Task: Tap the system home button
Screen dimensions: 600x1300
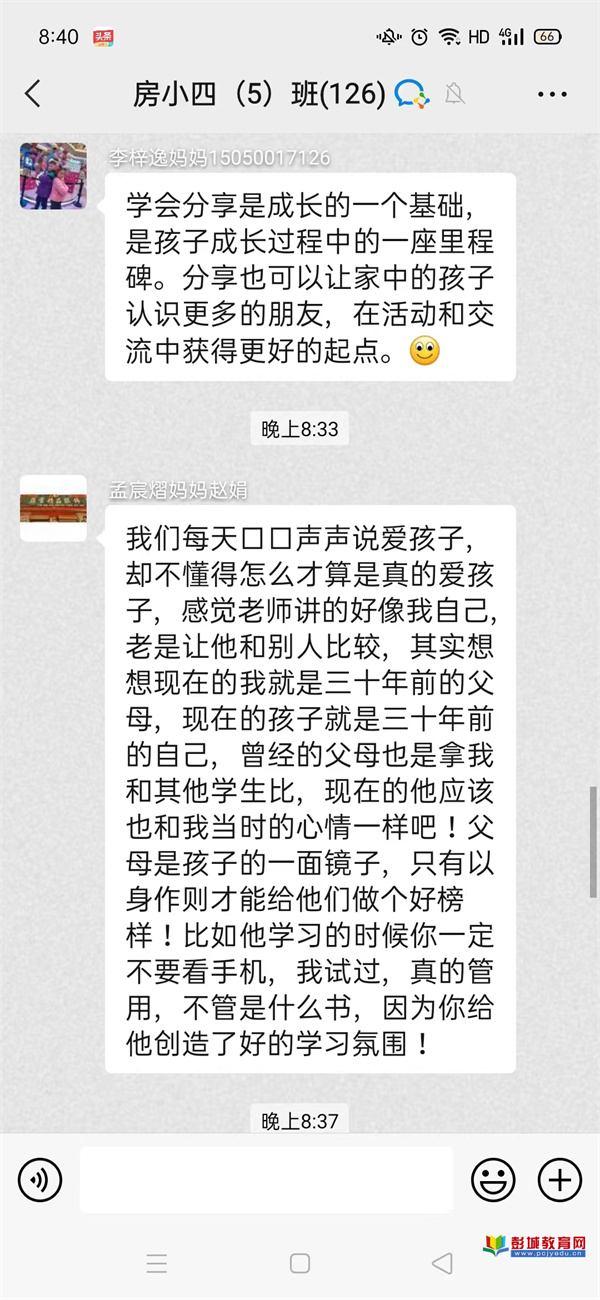Action: point(300,1263)
